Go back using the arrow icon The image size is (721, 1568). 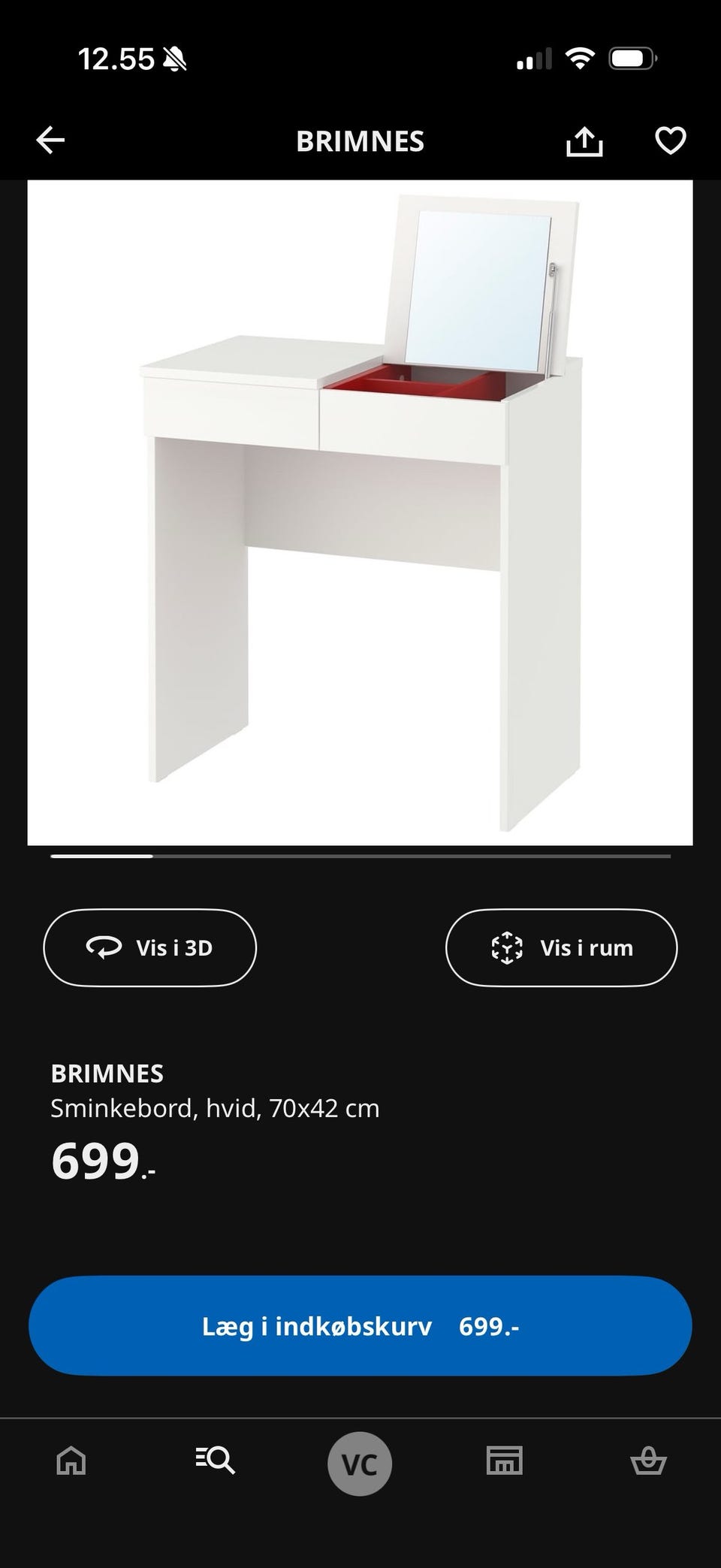pos(50,140)
